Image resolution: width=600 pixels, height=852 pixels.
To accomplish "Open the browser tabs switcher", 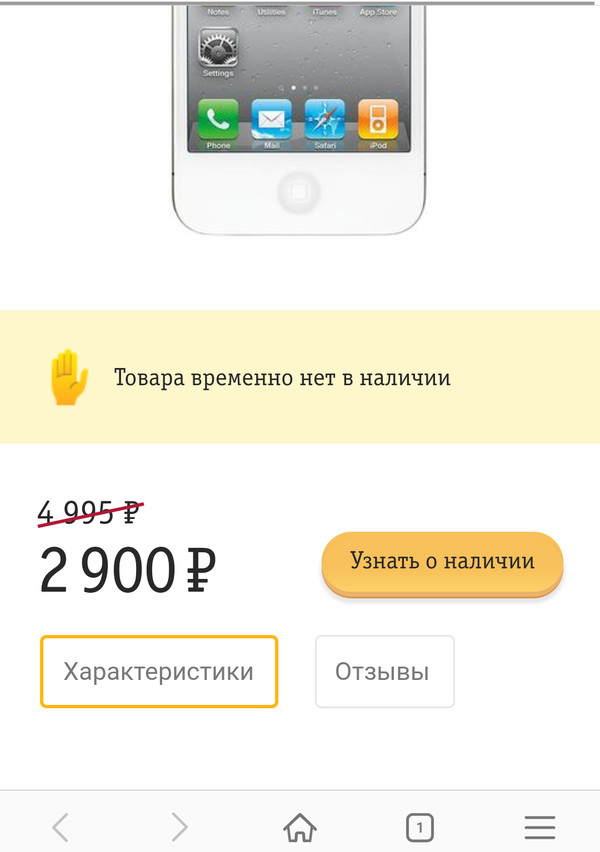I will (x=420, y=826).
